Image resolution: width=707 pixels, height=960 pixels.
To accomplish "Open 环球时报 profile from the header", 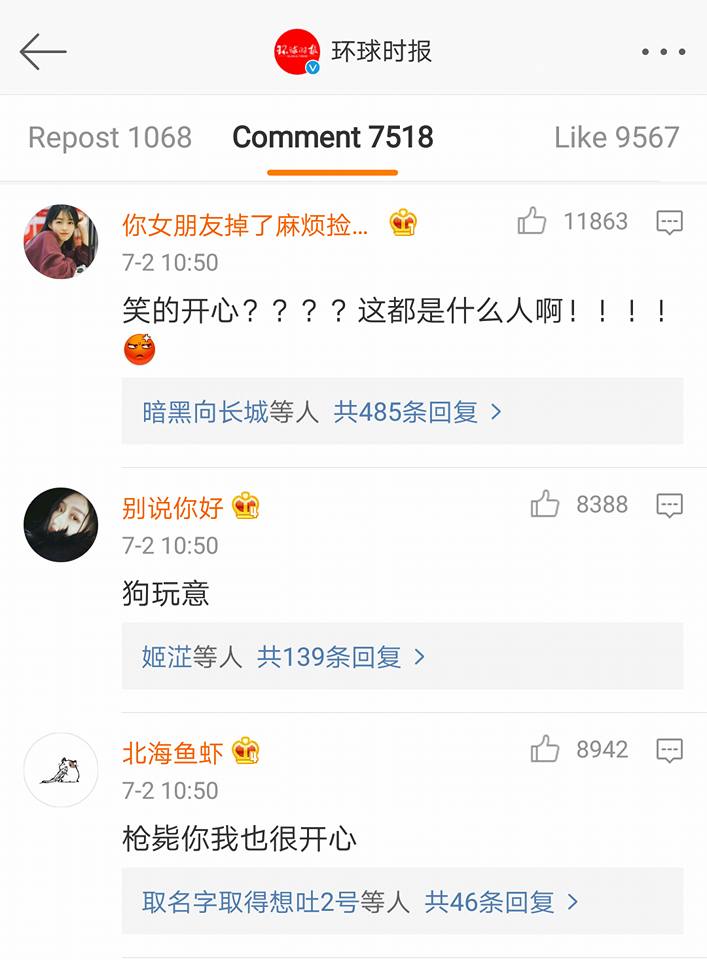I will point(354,51).
